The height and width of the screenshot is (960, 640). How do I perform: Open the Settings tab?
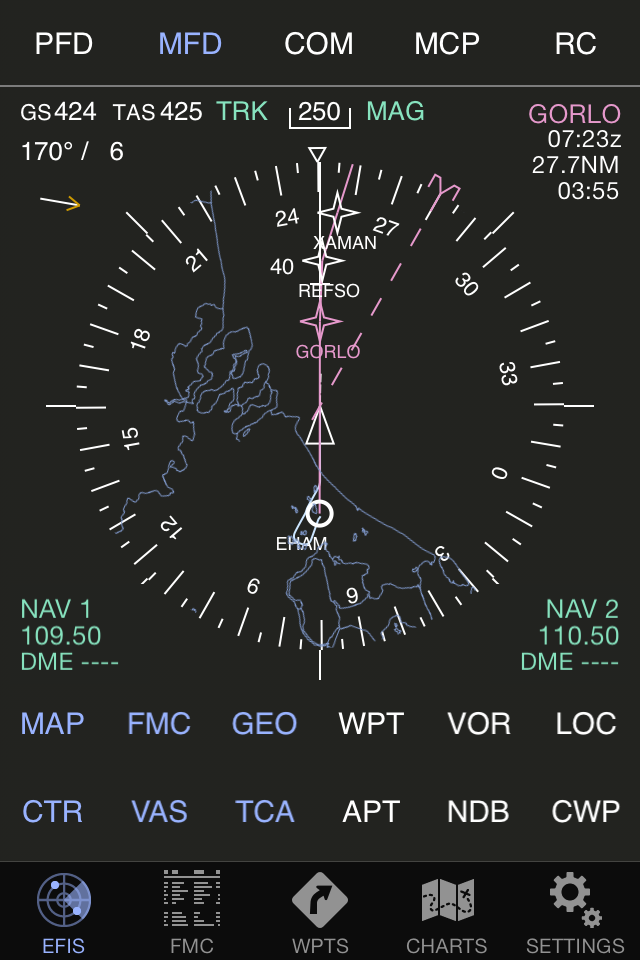click(575, 912)
